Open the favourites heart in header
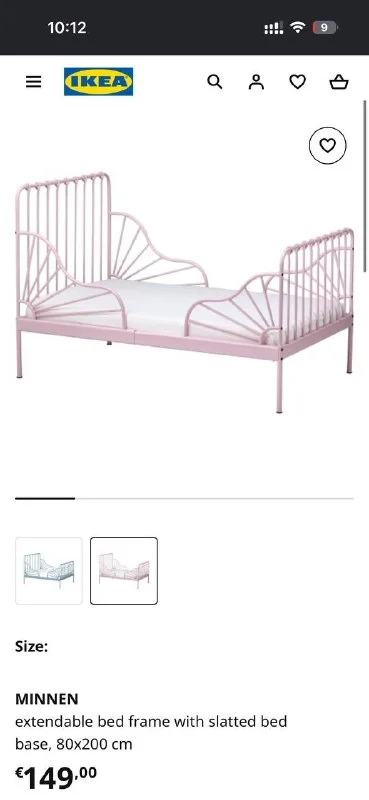 click(x=298, y=82)
